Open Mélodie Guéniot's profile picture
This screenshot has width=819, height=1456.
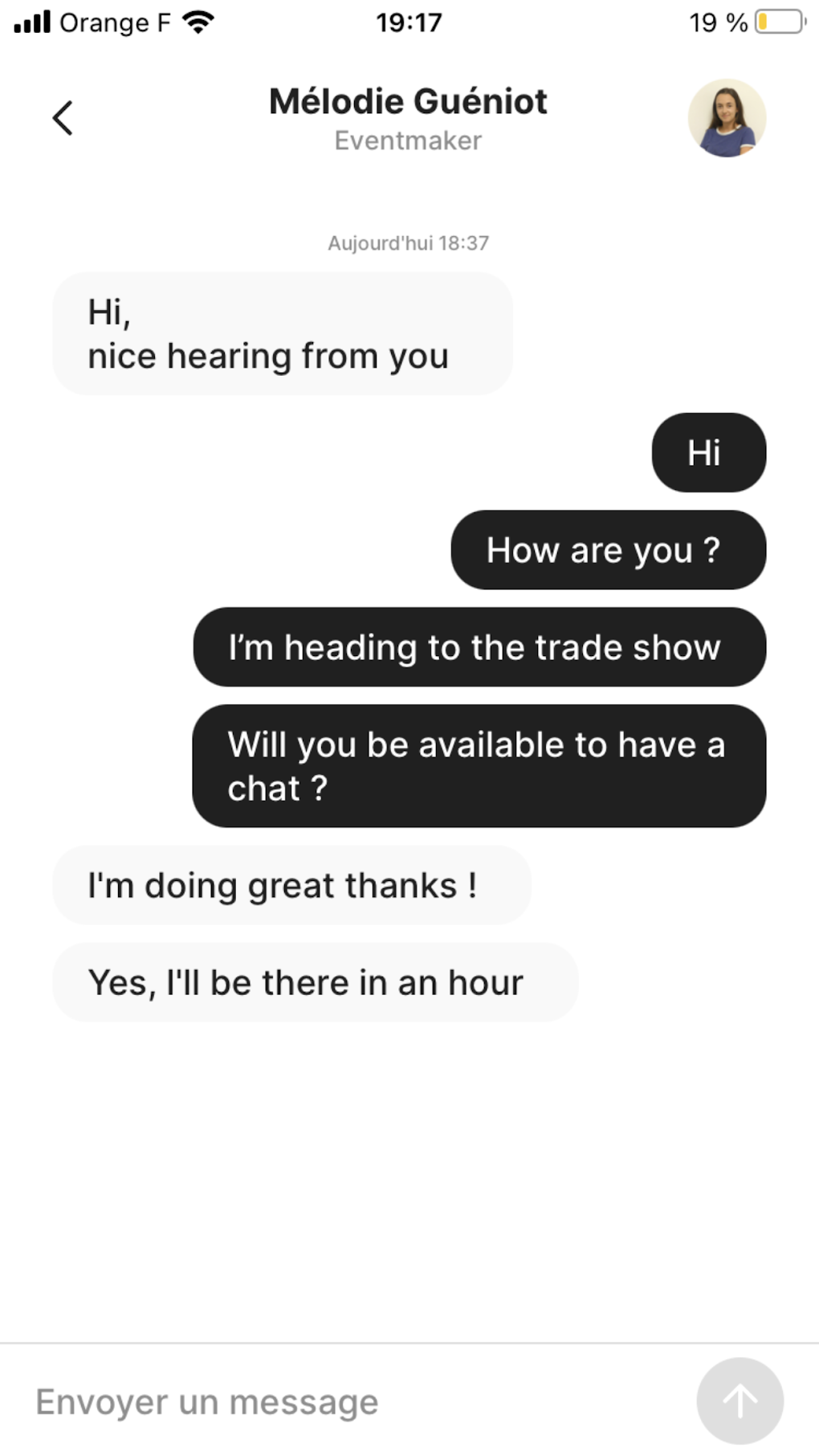727,118
